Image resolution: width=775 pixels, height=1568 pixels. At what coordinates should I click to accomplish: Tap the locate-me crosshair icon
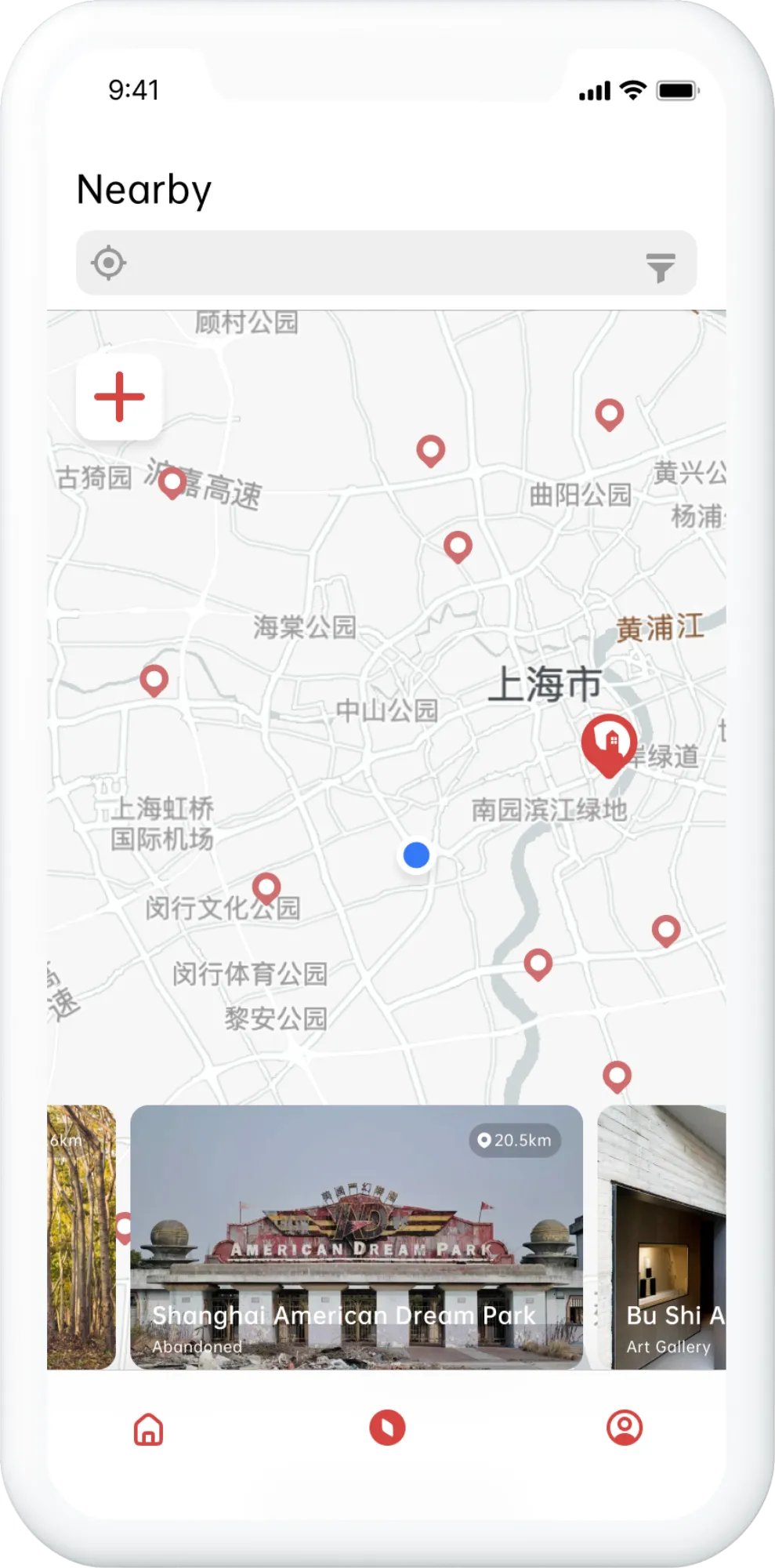[x=109, y=263]
